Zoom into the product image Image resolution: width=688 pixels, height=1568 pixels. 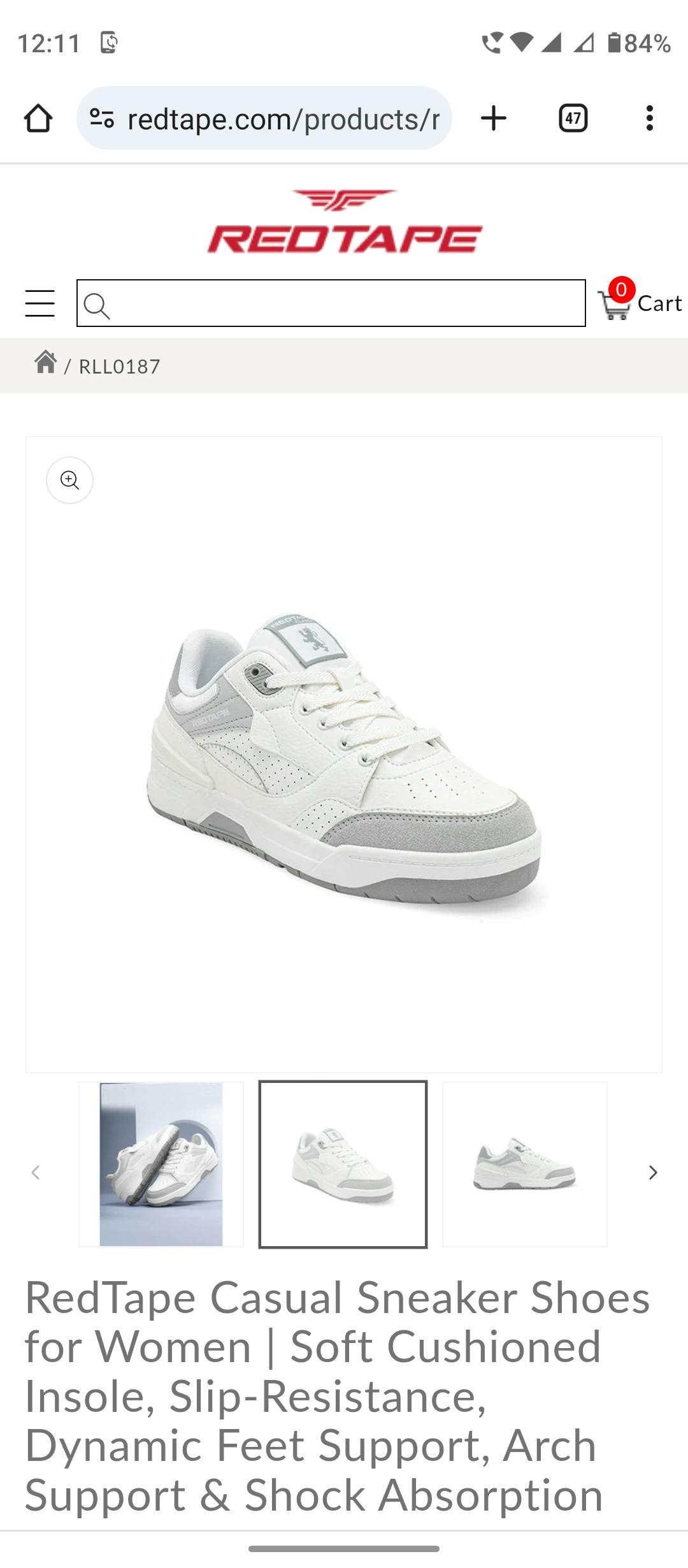pyautogui.click(x=69, y=480)
